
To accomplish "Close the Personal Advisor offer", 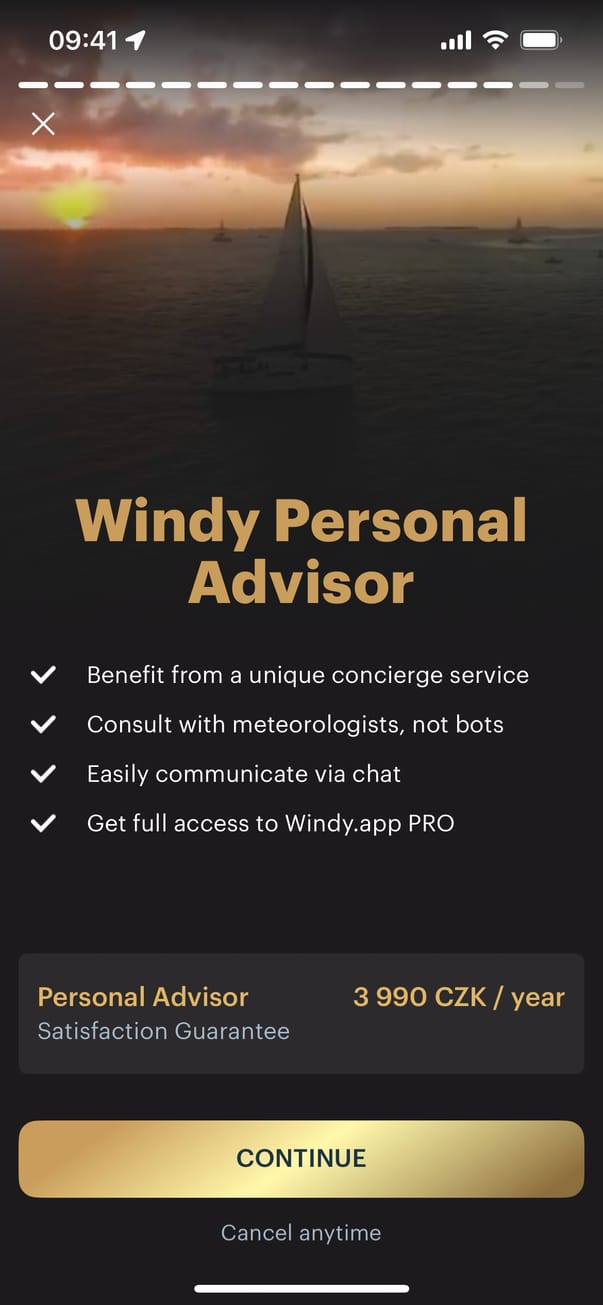I will tap(43, 124).
